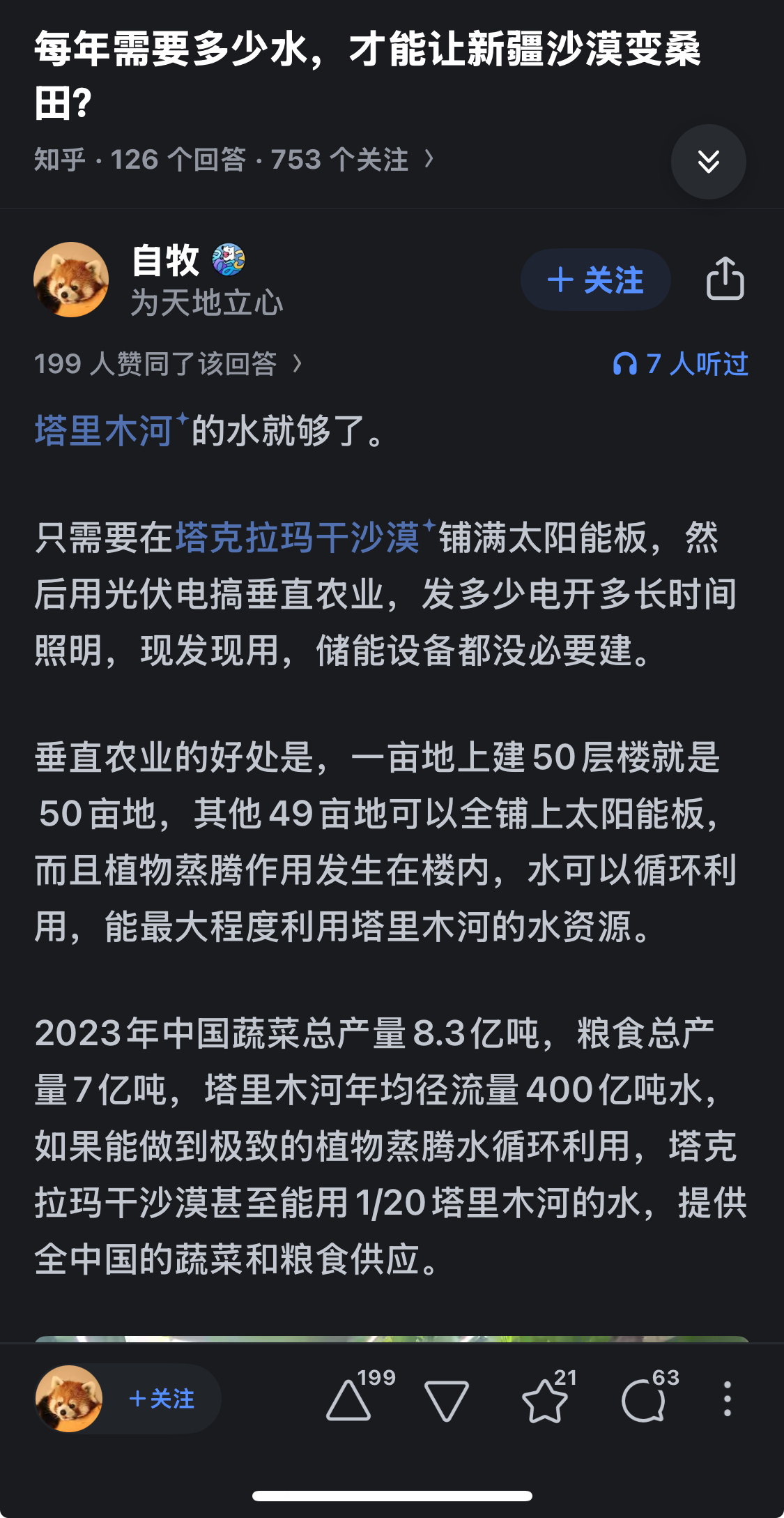Follow author 自牧 with the top 关注 button
The height and width of the screenshot is (1518, 784).
pyautogui.click(x=595, y=280)
